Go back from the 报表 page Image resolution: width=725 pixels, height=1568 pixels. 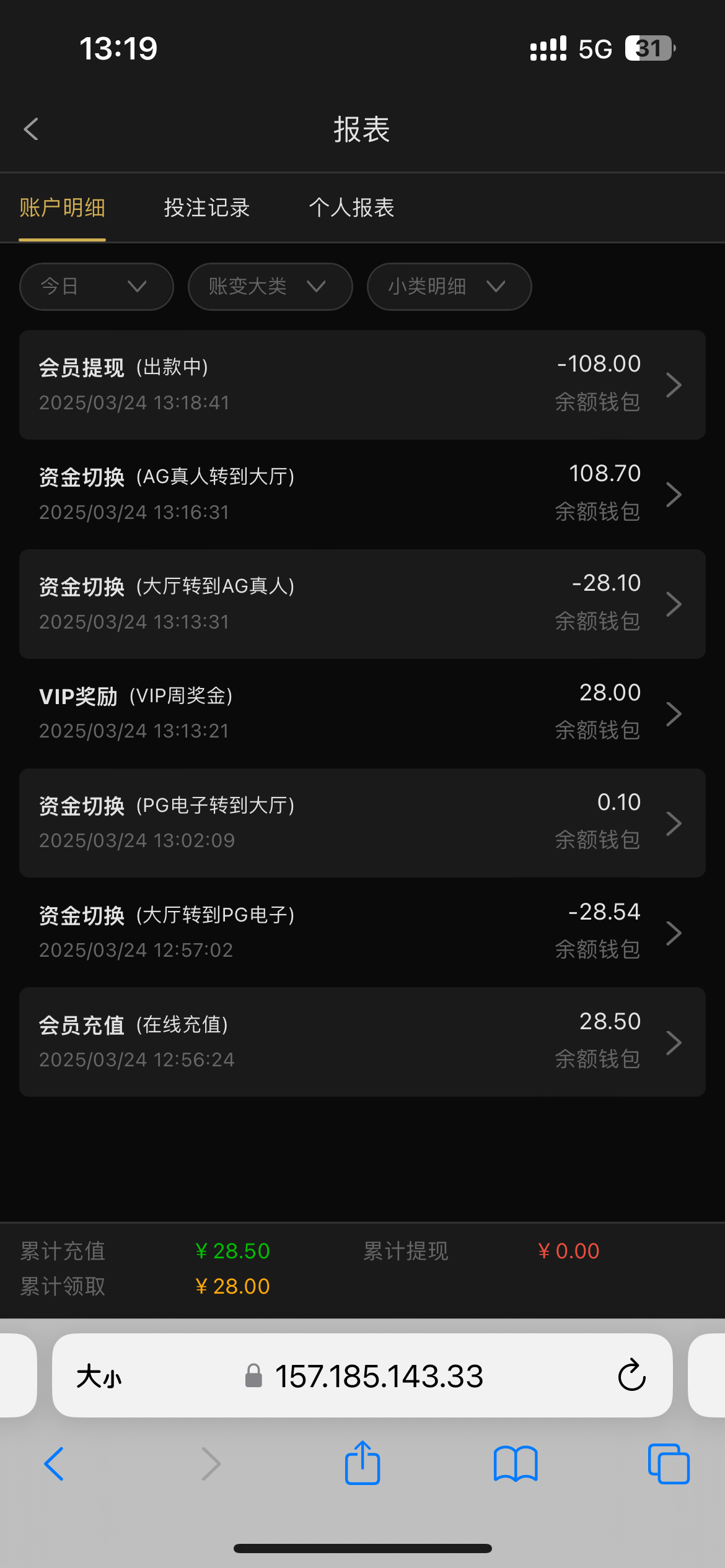[31, 129]
